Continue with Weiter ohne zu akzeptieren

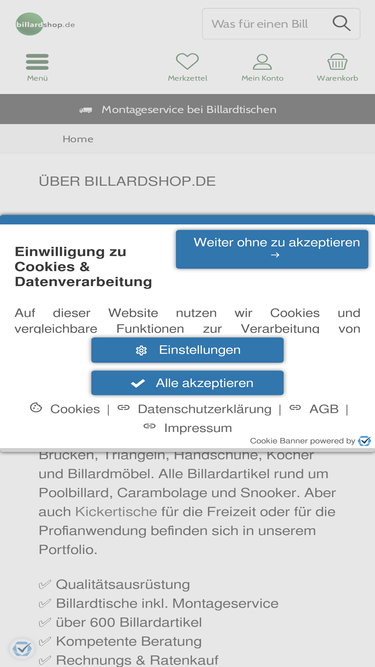272,249
